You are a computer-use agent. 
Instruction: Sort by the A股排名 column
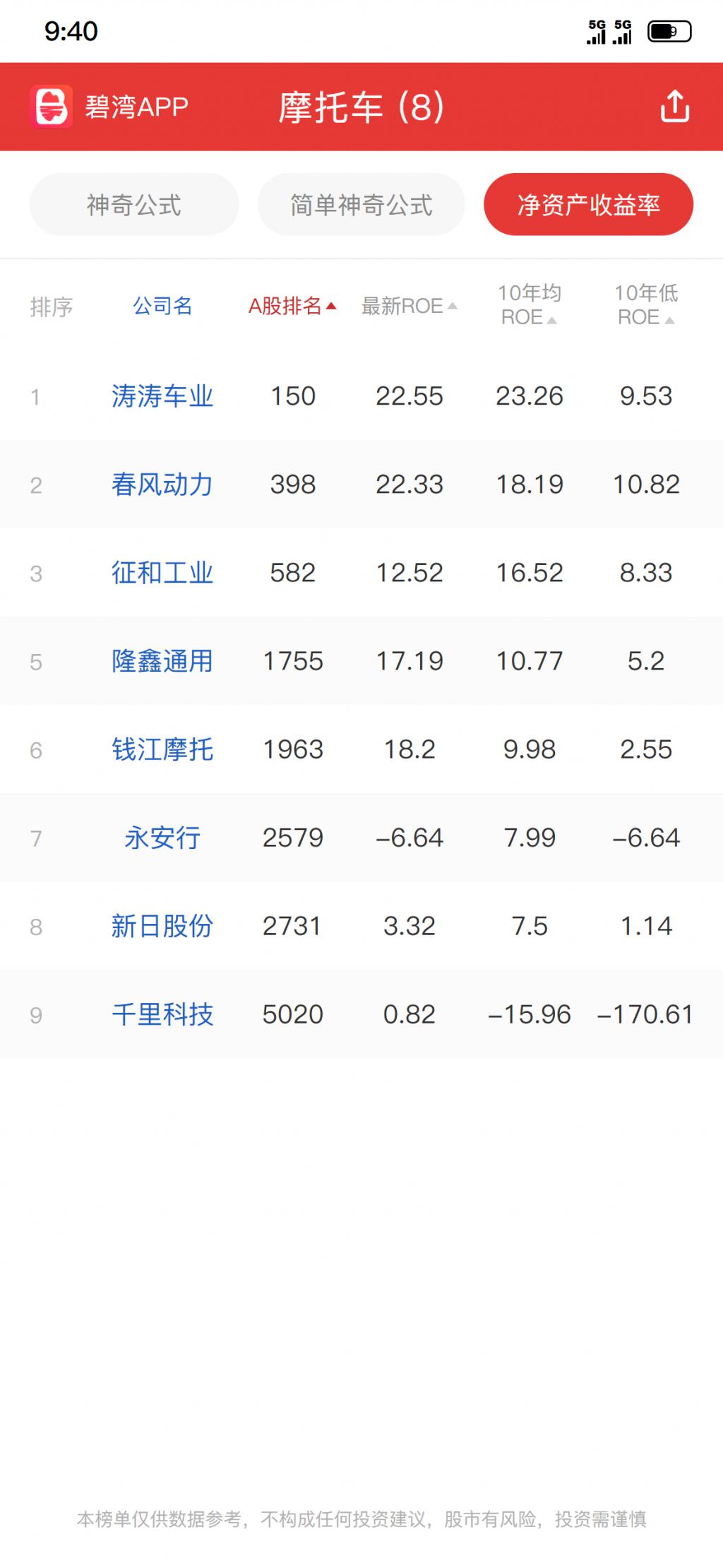click(x=292, y=306)
